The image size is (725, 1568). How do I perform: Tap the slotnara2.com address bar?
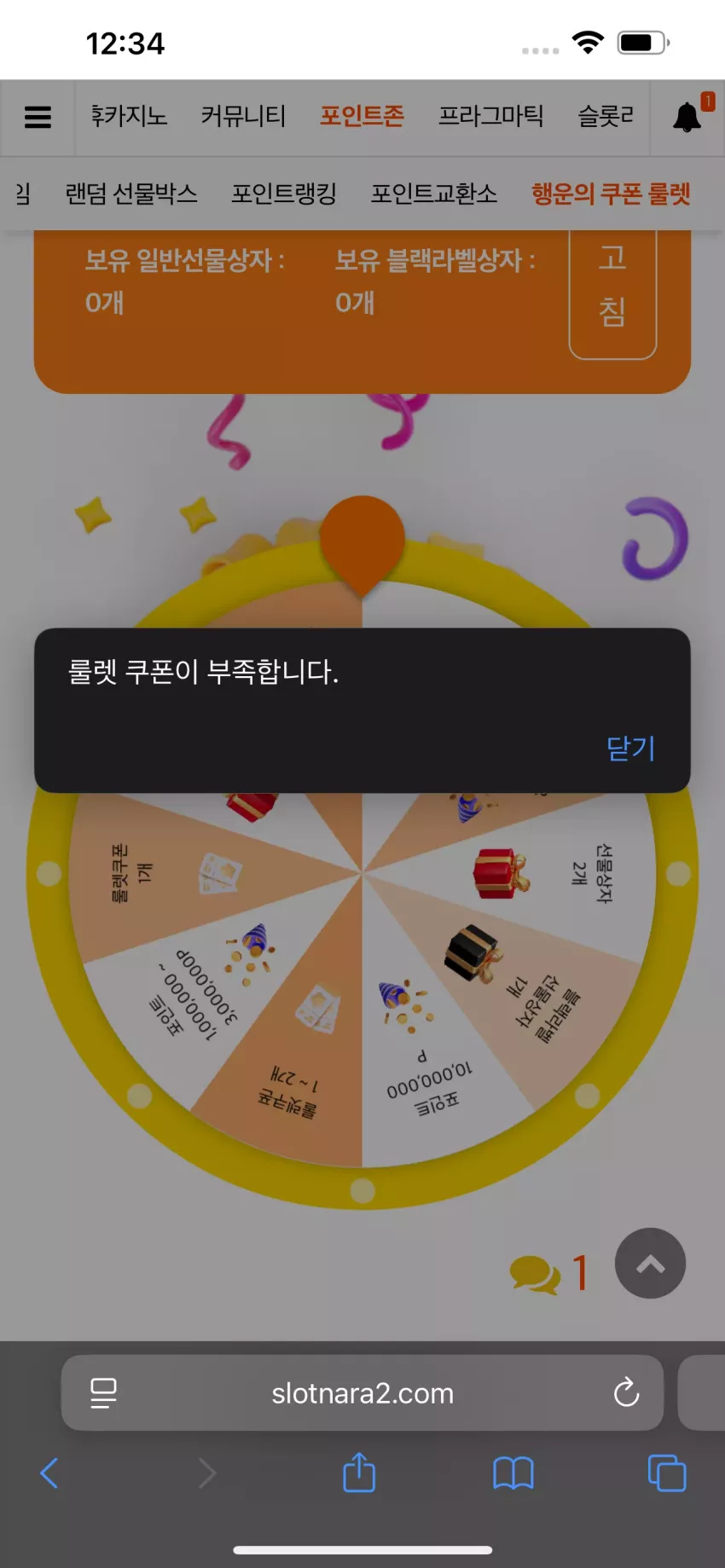pos(362,1392)
